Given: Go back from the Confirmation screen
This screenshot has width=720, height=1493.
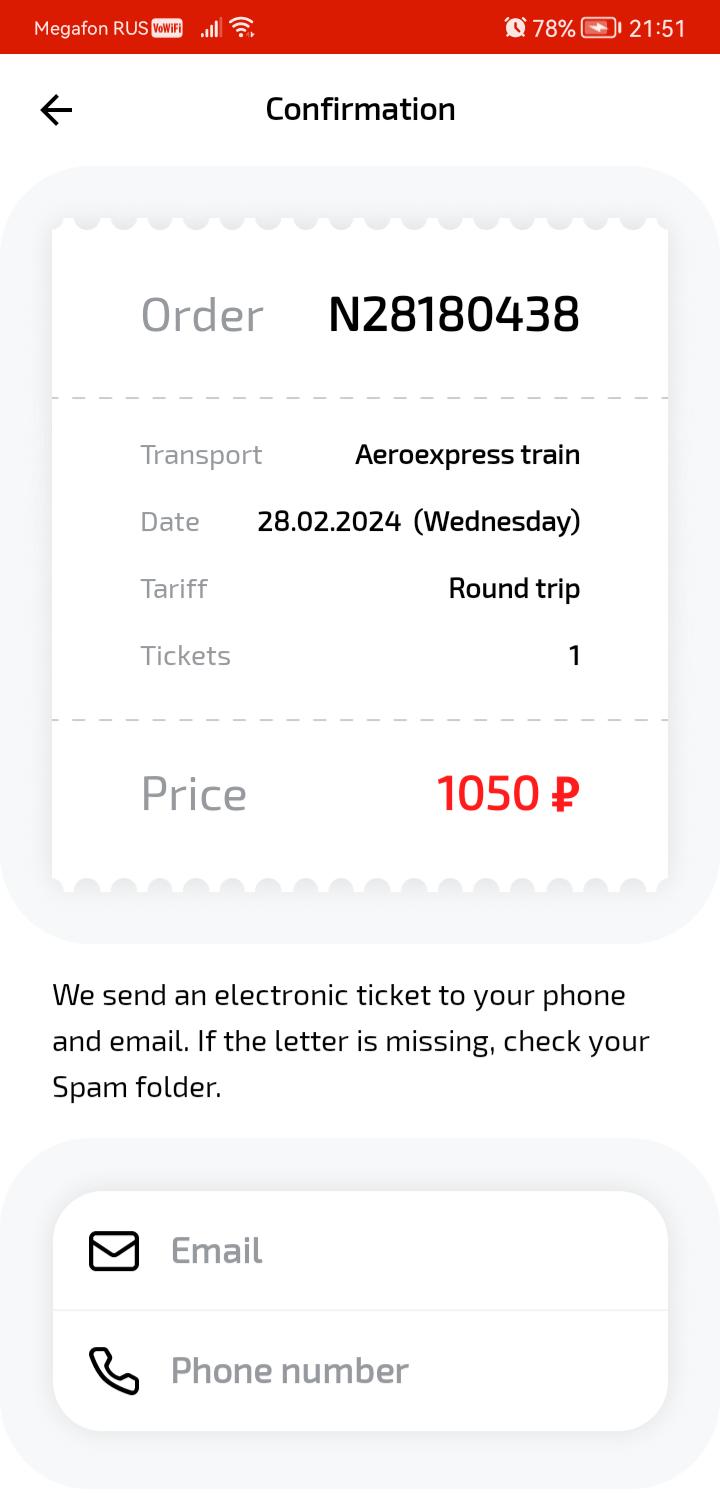Looking at the screenshot, I should tap(56, 110).
